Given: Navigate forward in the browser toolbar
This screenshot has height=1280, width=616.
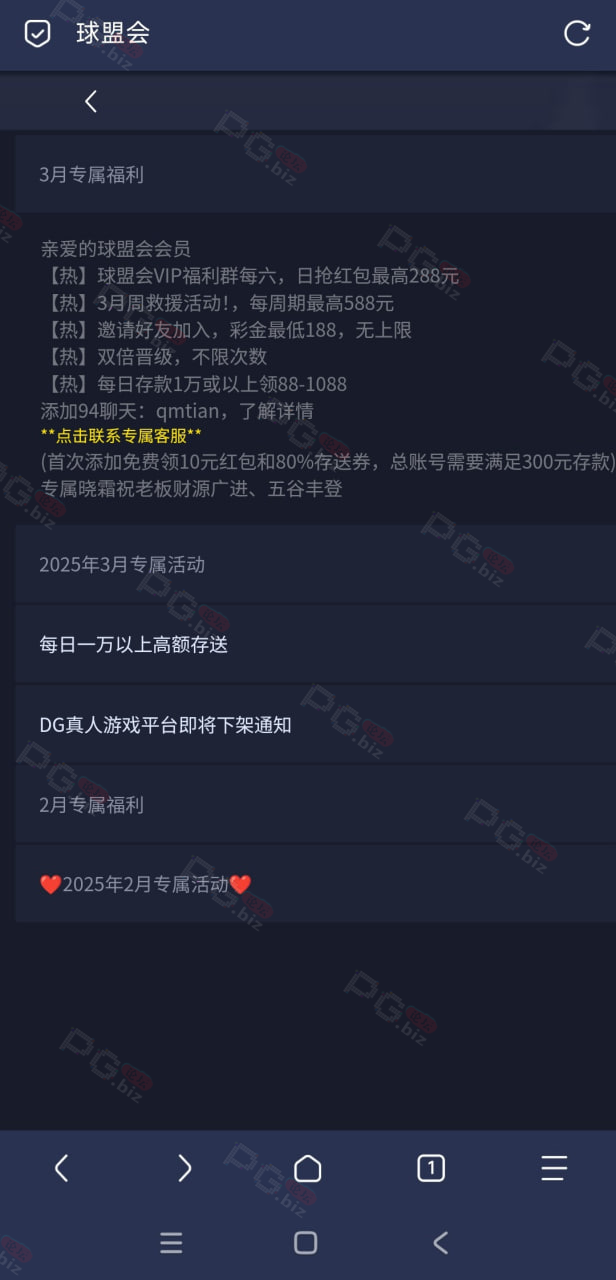Looking at the screenshot, I should point(184,1168).
